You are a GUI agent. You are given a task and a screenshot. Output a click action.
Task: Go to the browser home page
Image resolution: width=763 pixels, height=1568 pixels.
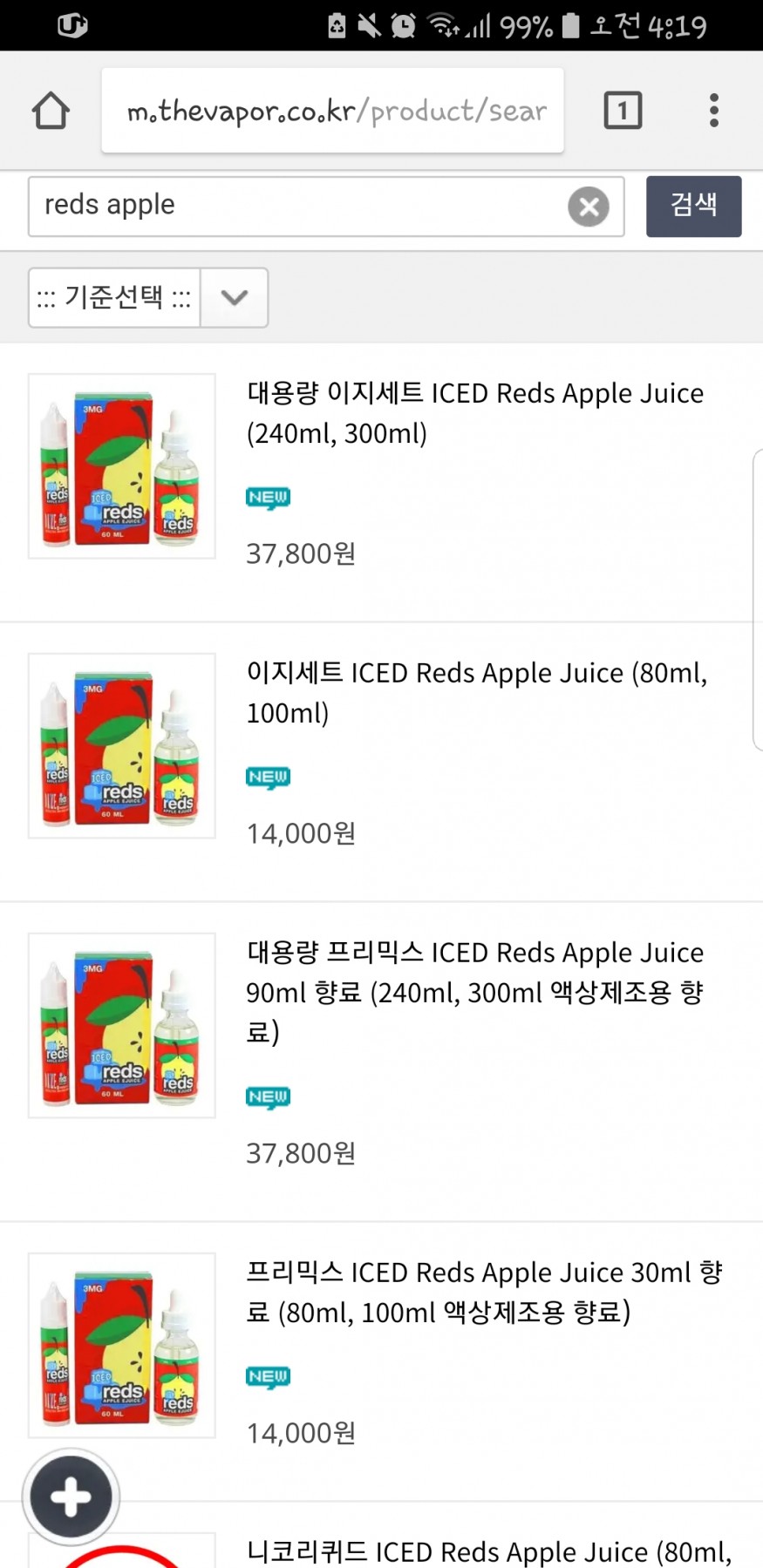(x=51, y=111)
